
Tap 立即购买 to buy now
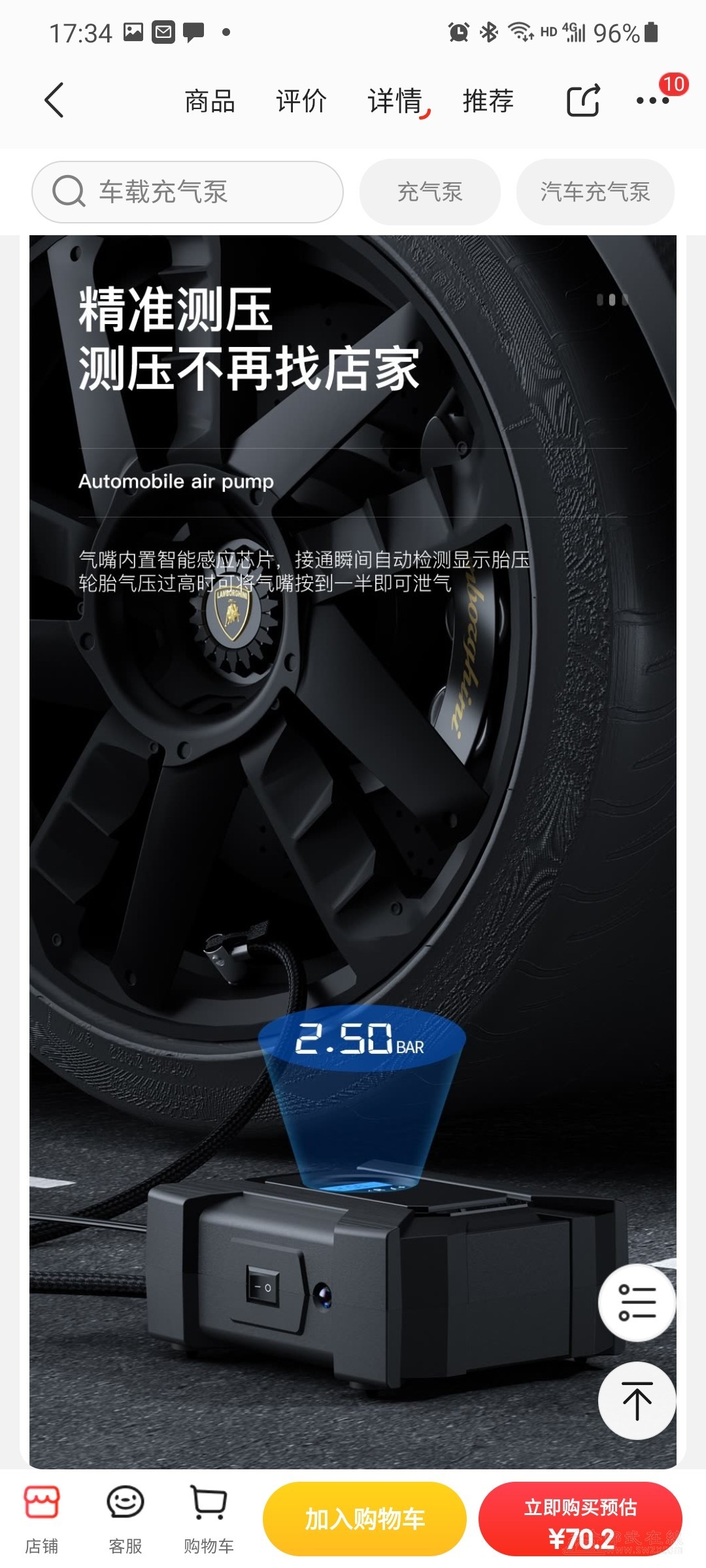pyautogui.click(x=580, y=1518)
